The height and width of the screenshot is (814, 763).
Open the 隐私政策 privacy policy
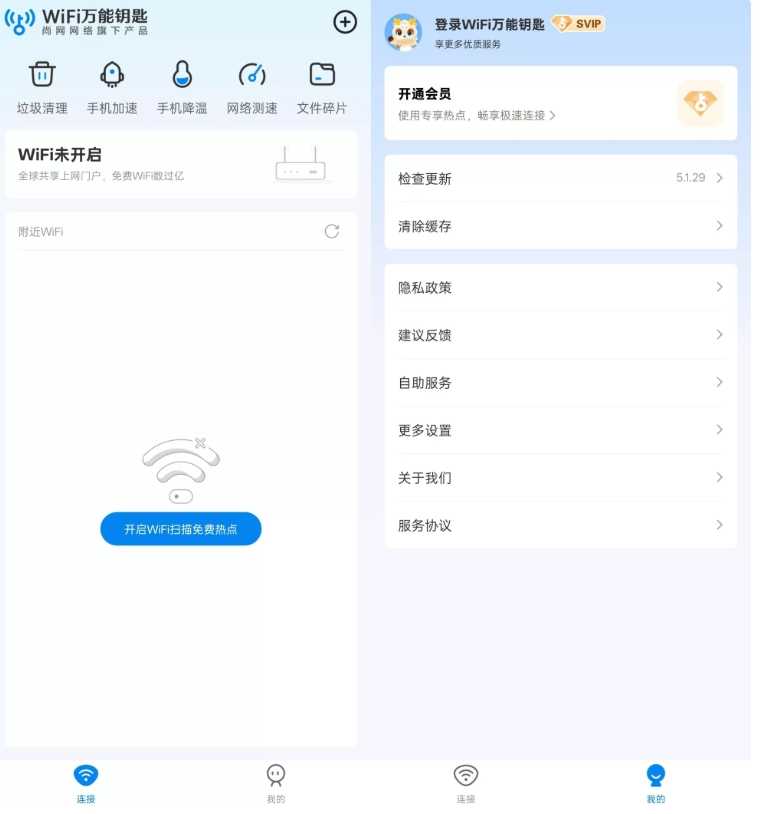click(x=560, y=287)
